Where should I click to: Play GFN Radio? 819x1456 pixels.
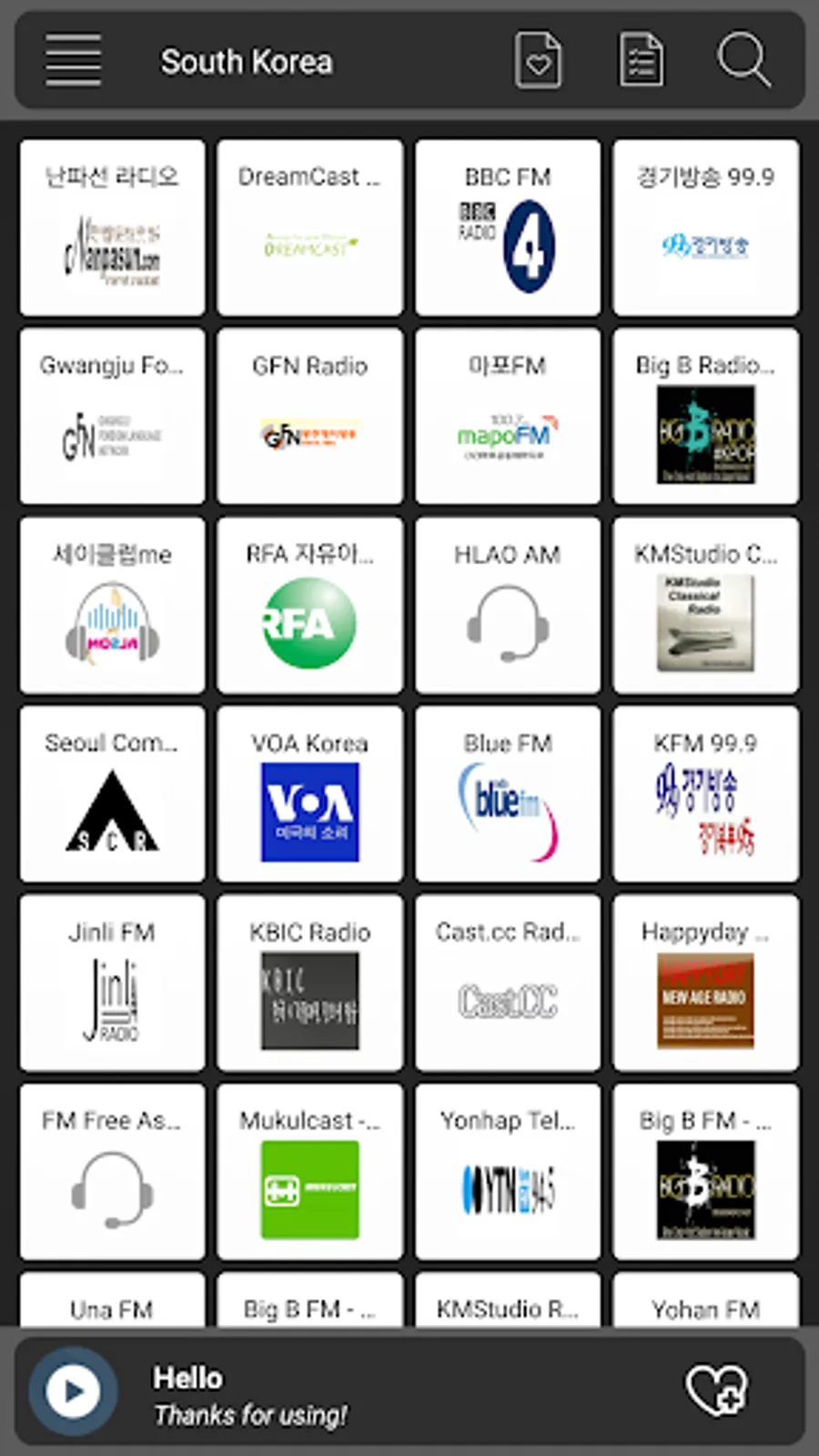(x=310, y=416)
